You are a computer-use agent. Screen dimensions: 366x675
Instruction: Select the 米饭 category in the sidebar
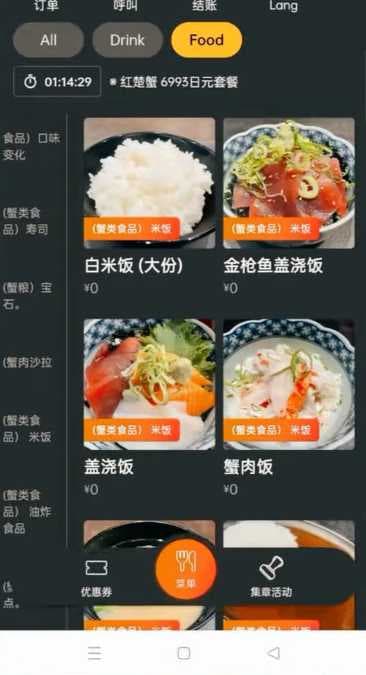(x=28, y=429)
